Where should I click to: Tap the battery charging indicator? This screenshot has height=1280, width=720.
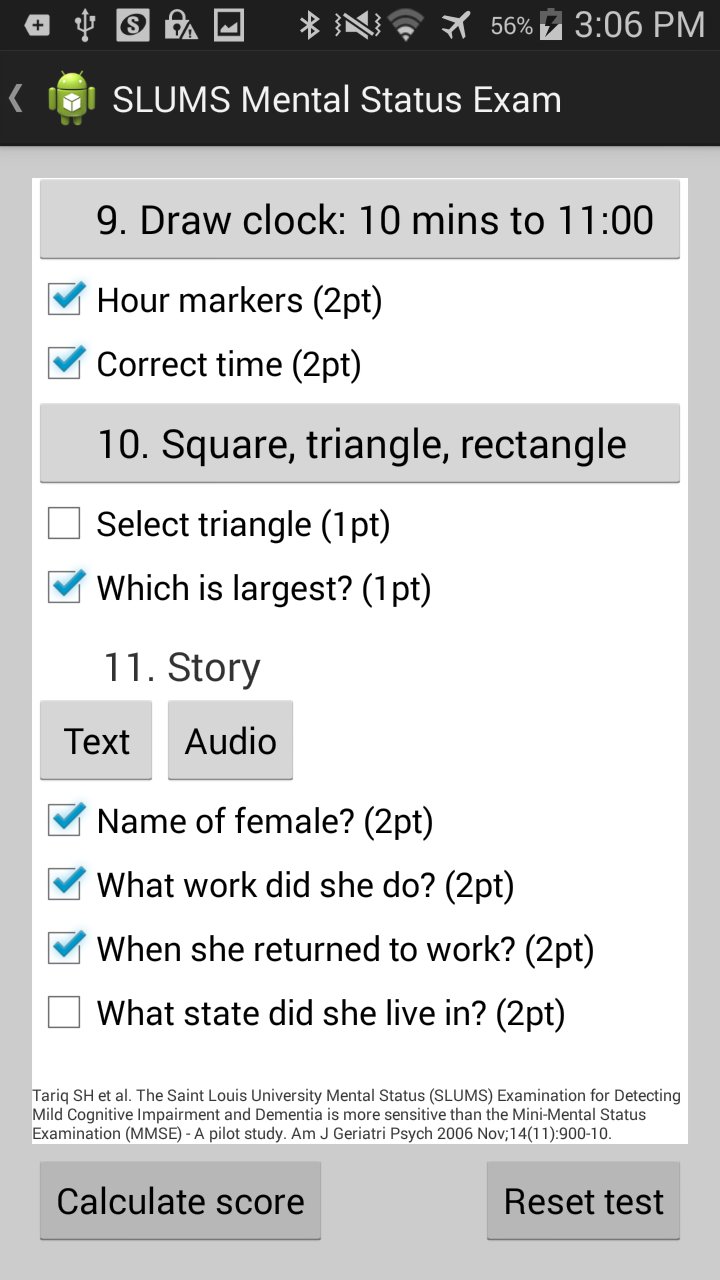click(x=551, y=23)
